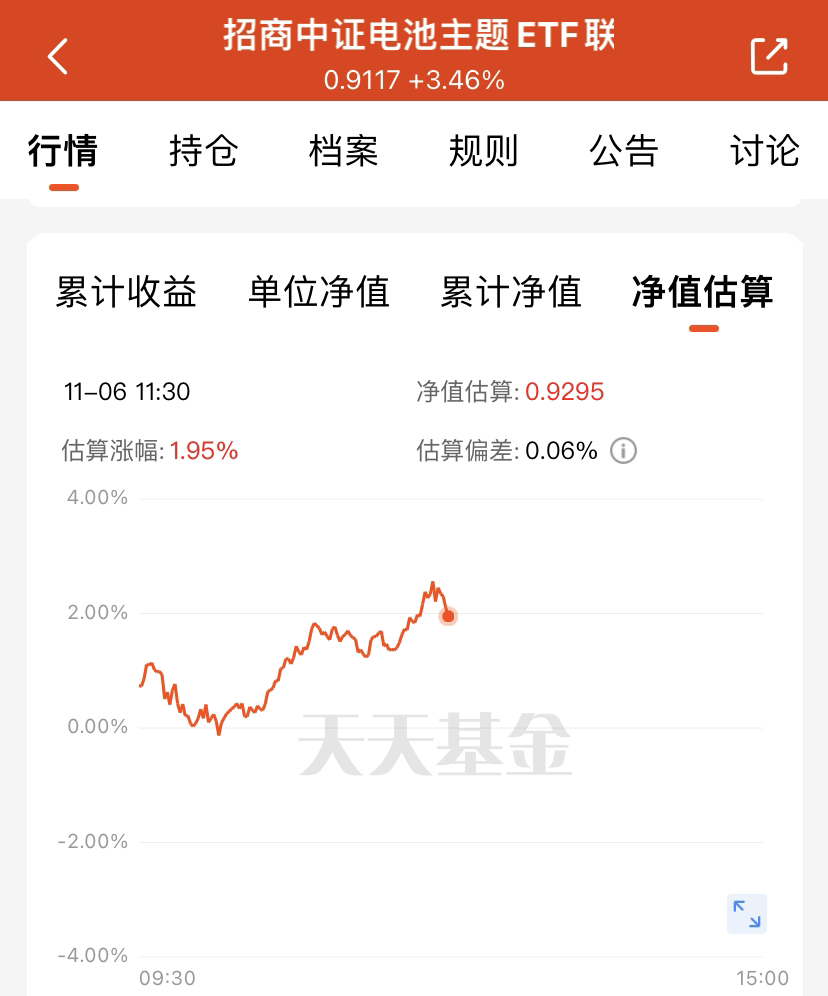Switch to the 持仓 tab
This screenshot has height=996, width=828.
point(203,151)
